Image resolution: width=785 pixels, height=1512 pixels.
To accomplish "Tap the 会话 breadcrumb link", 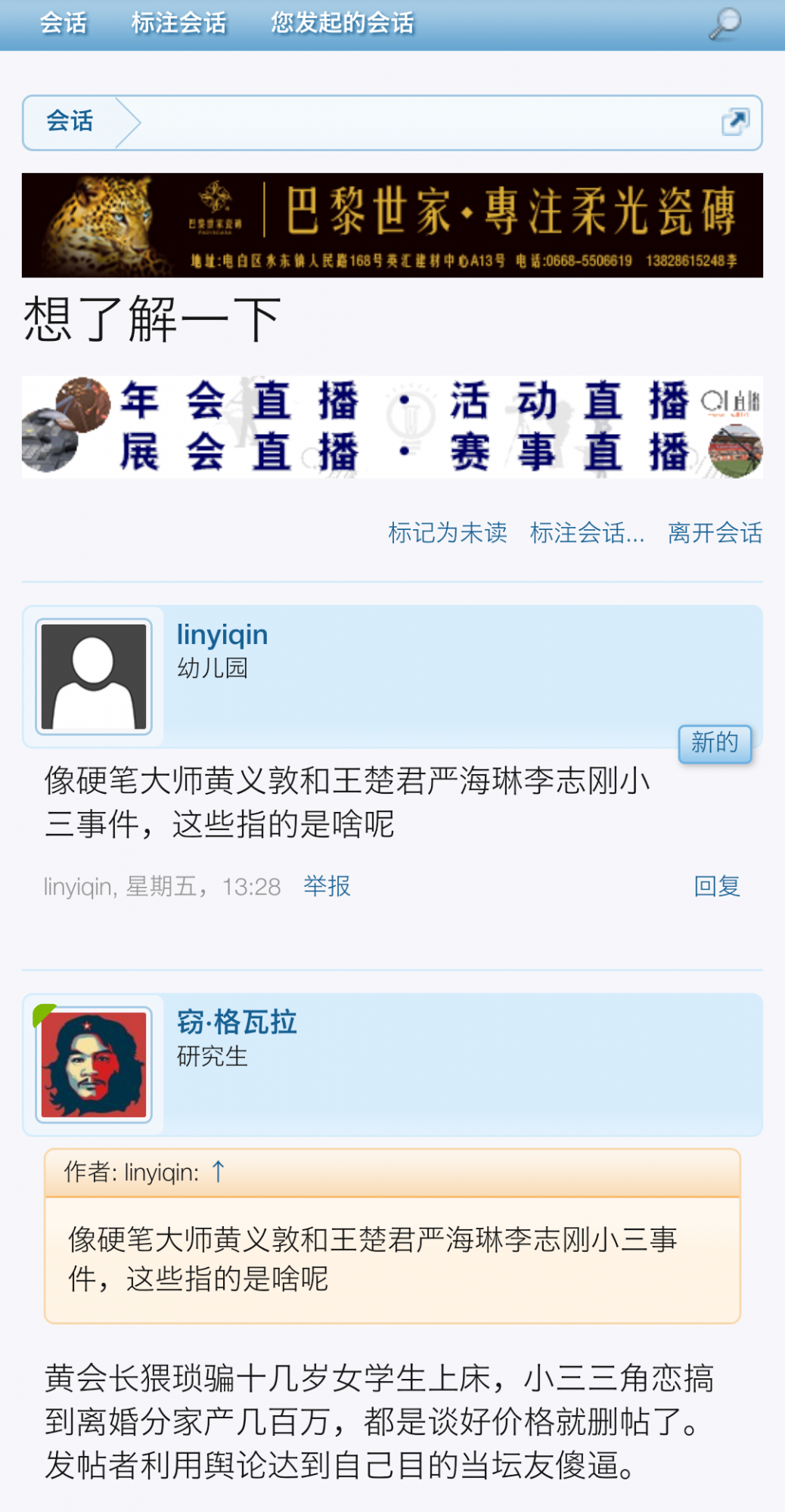I will tap(70, 122).
